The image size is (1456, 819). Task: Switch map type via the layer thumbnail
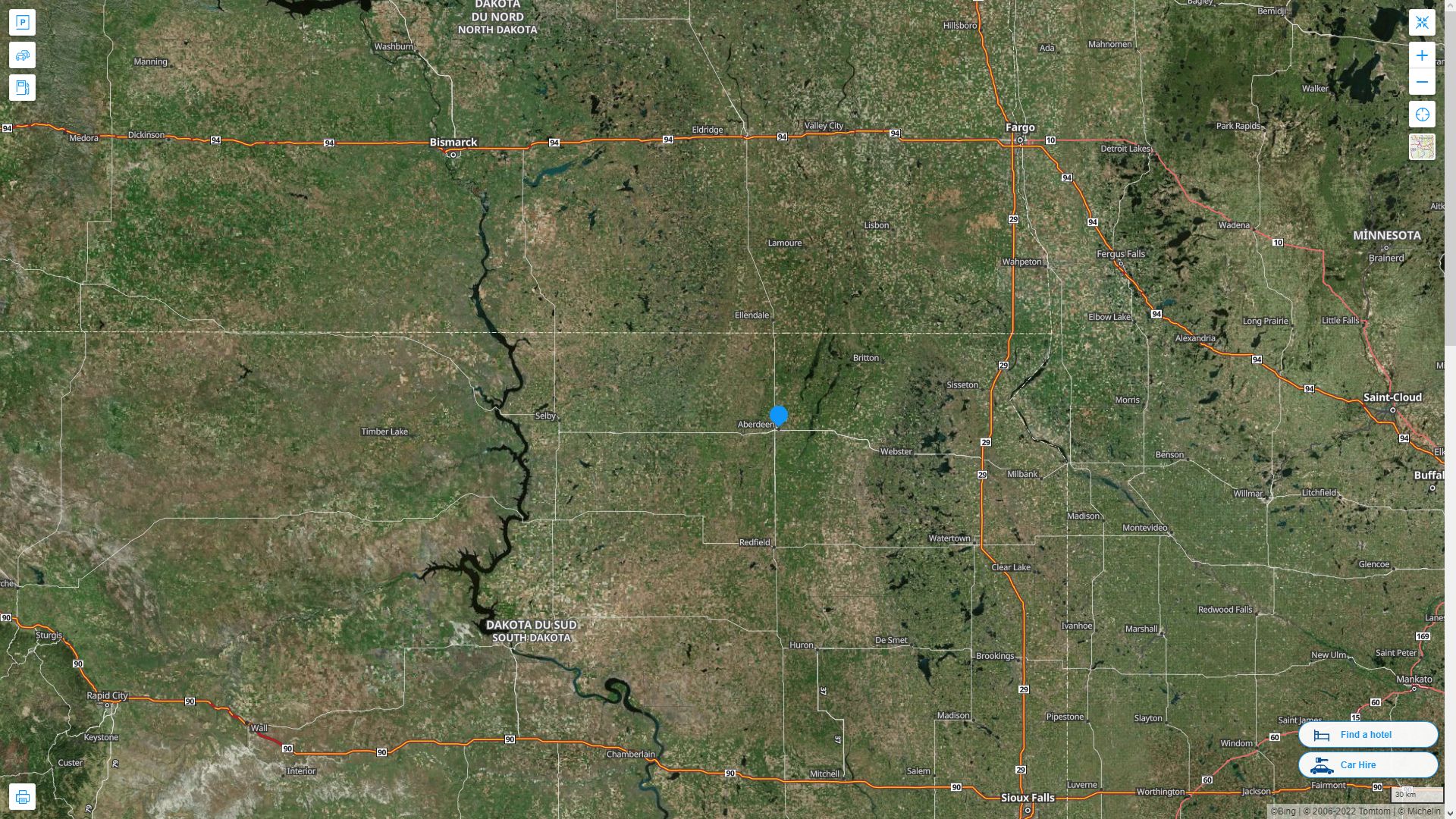click(1422, 147)
